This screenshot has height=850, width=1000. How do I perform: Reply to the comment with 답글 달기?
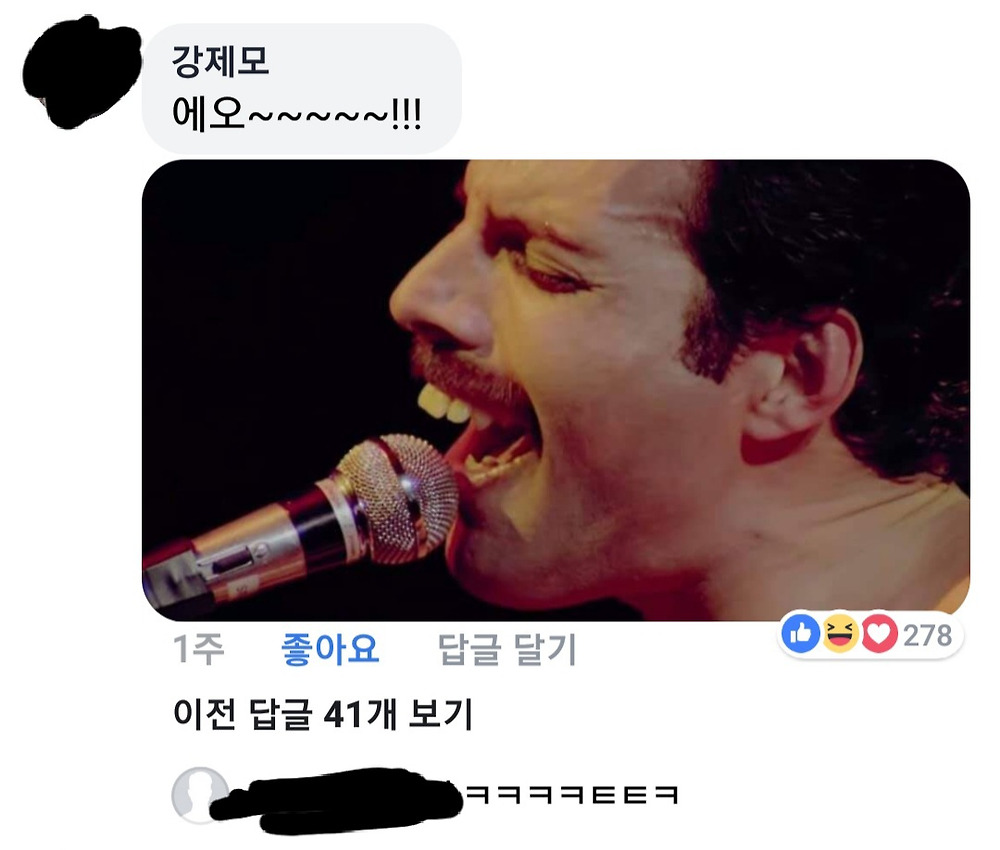point(508,651)
